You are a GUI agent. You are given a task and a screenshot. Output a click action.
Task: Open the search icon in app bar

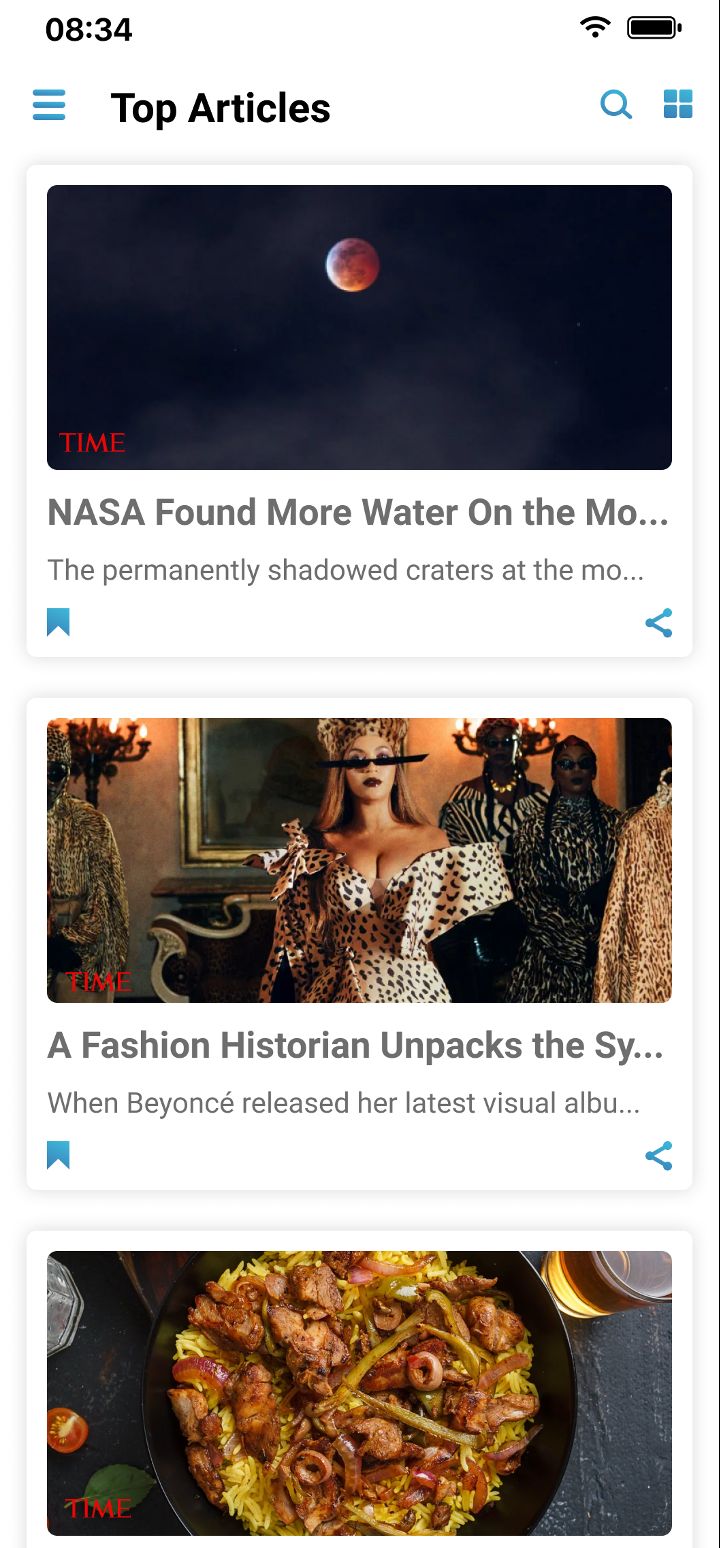pyautogui.click(x=616, y=104)
